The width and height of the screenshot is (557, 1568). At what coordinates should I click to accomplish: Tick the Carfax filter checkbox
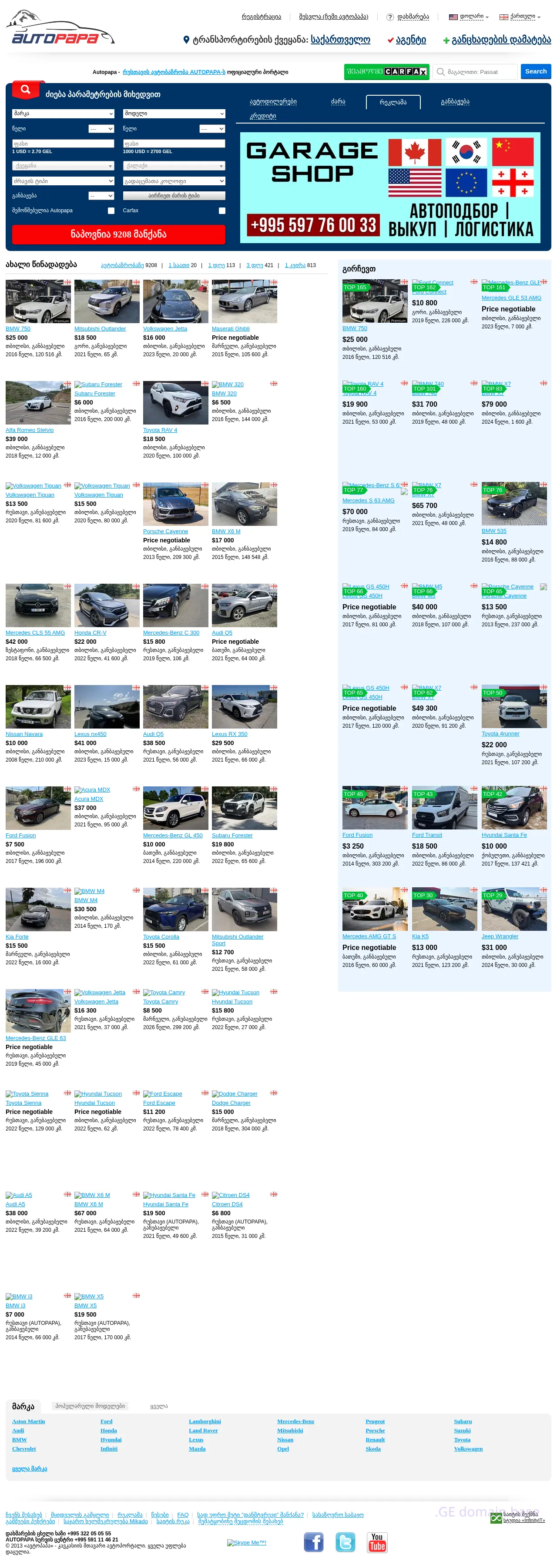point(221,211)
